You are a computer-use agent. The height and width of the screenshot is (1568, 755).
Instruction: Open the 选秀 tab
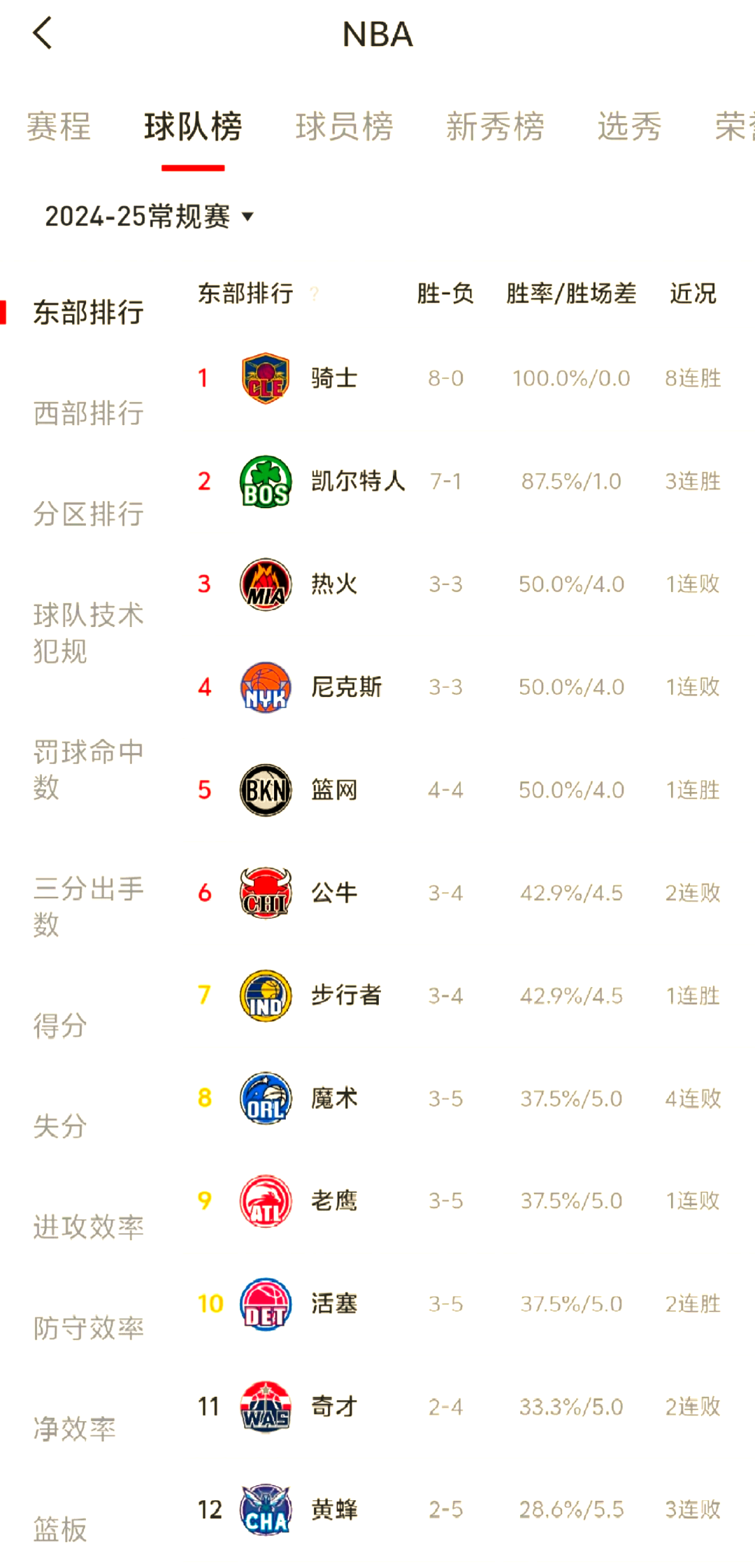click(627, 128)
